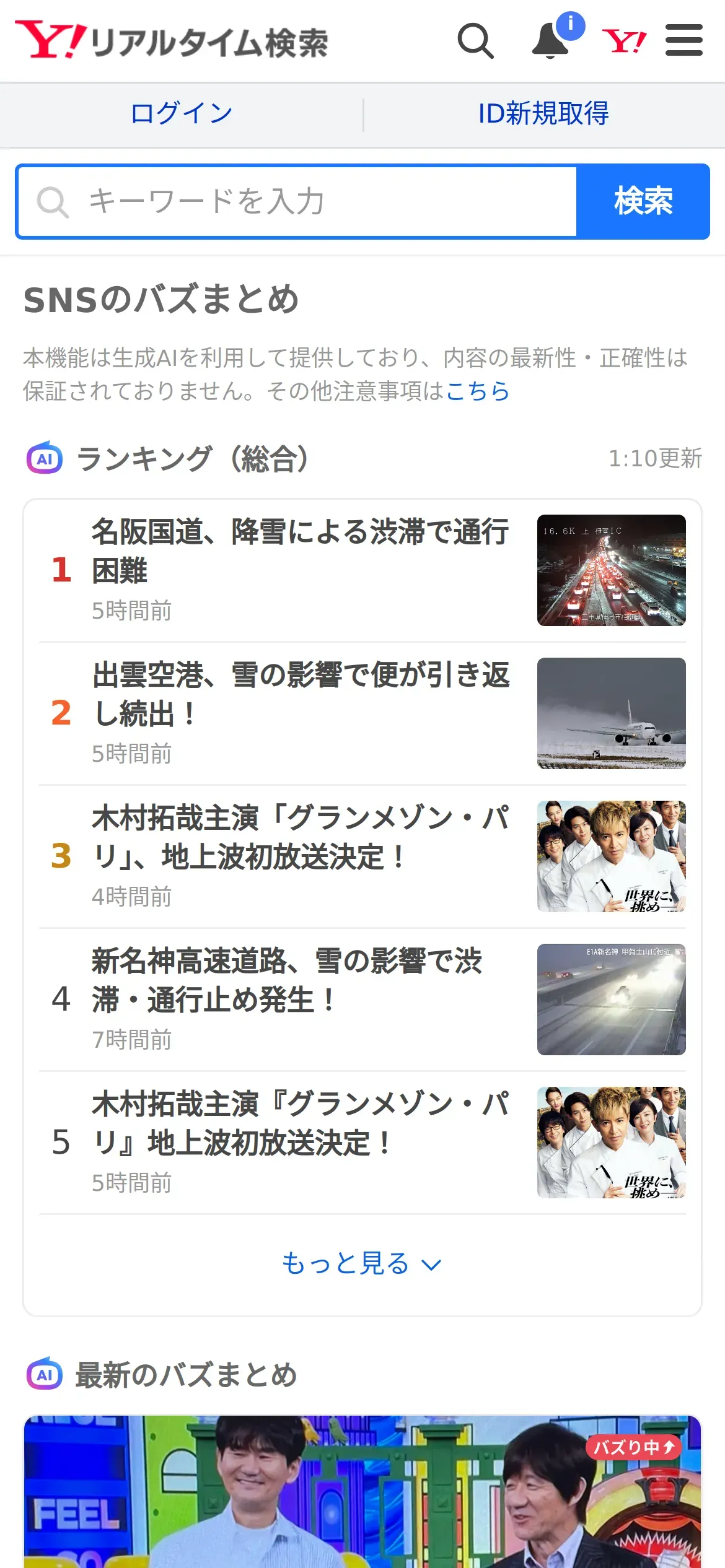This screenshot has height=1568, width=725.
Task: Open the hamburger menu
Action: [x=683, y=41]
